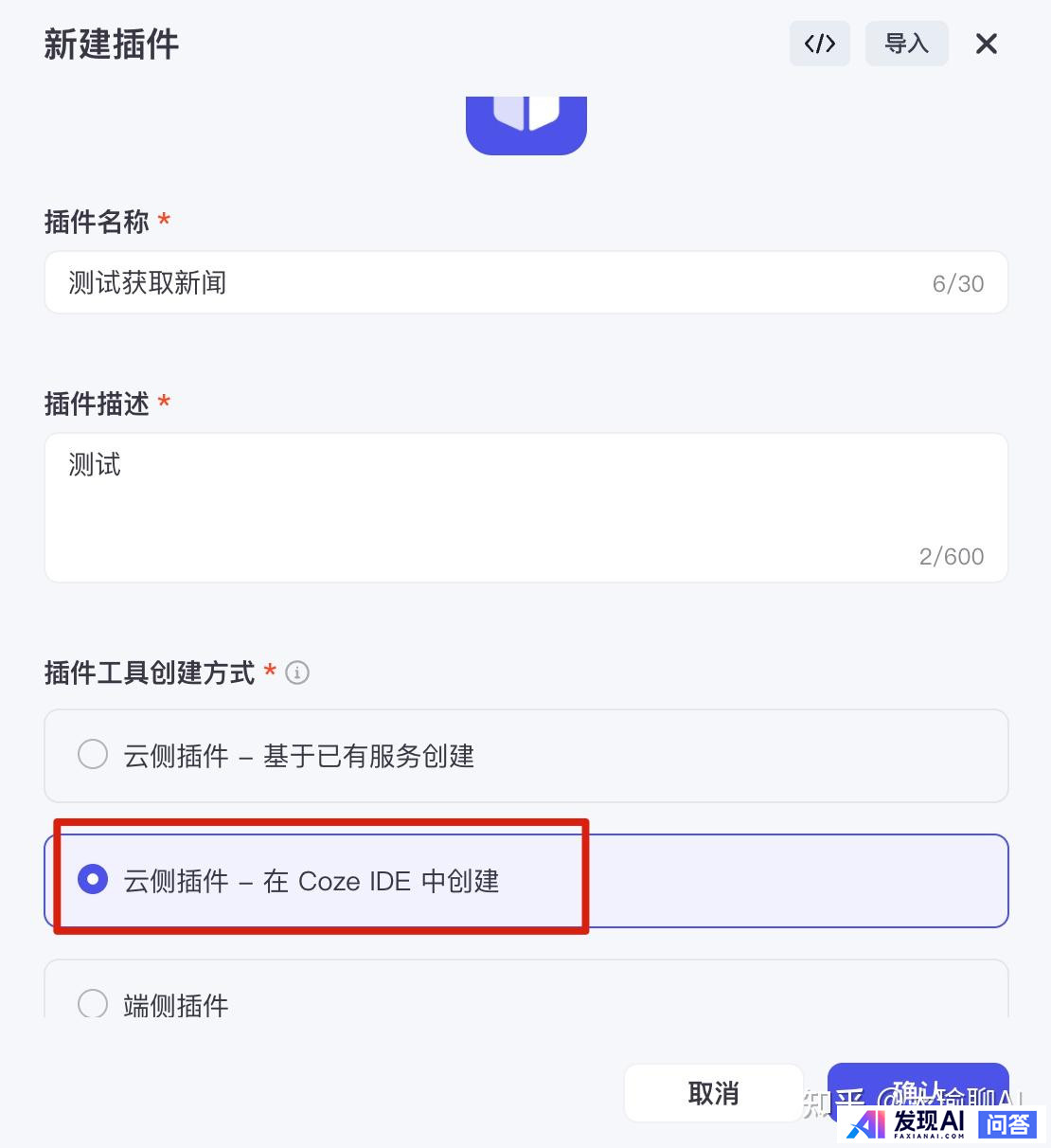Close the 新建插件 dialog
Screen dimensions: 1051x1148
(986, 44)
